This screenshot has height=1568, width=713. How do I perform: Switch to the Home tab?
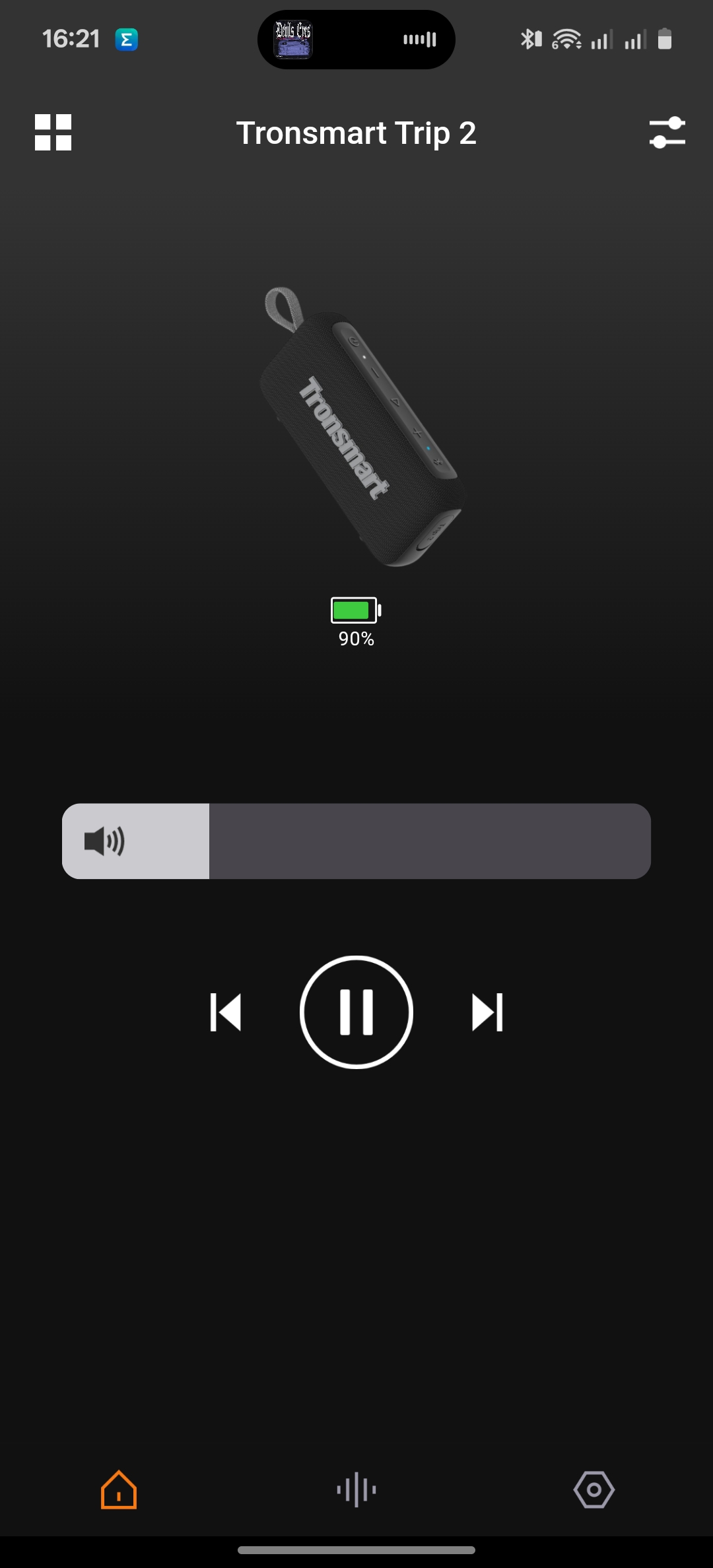(x=119, y=1489)
